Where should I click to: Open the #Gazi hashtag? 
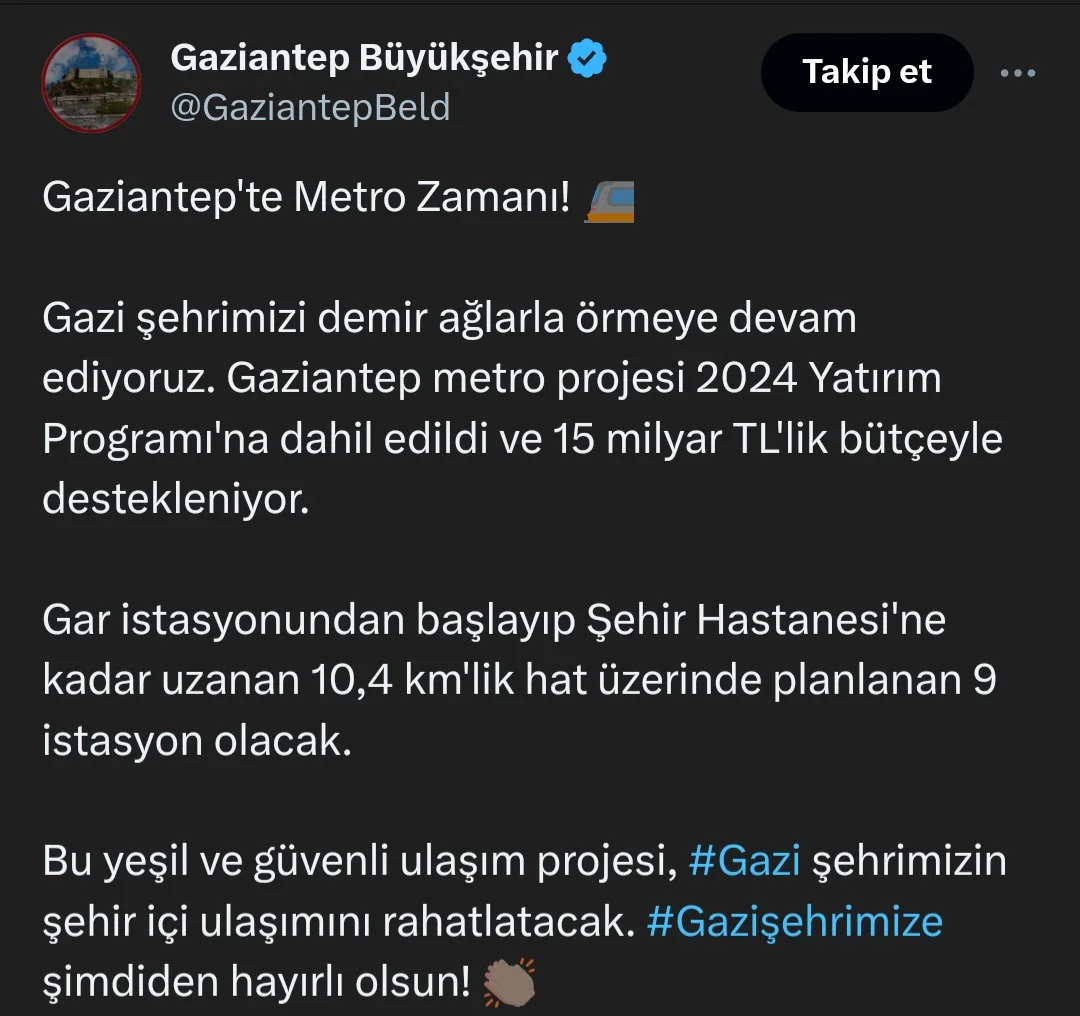click(744, 861)
